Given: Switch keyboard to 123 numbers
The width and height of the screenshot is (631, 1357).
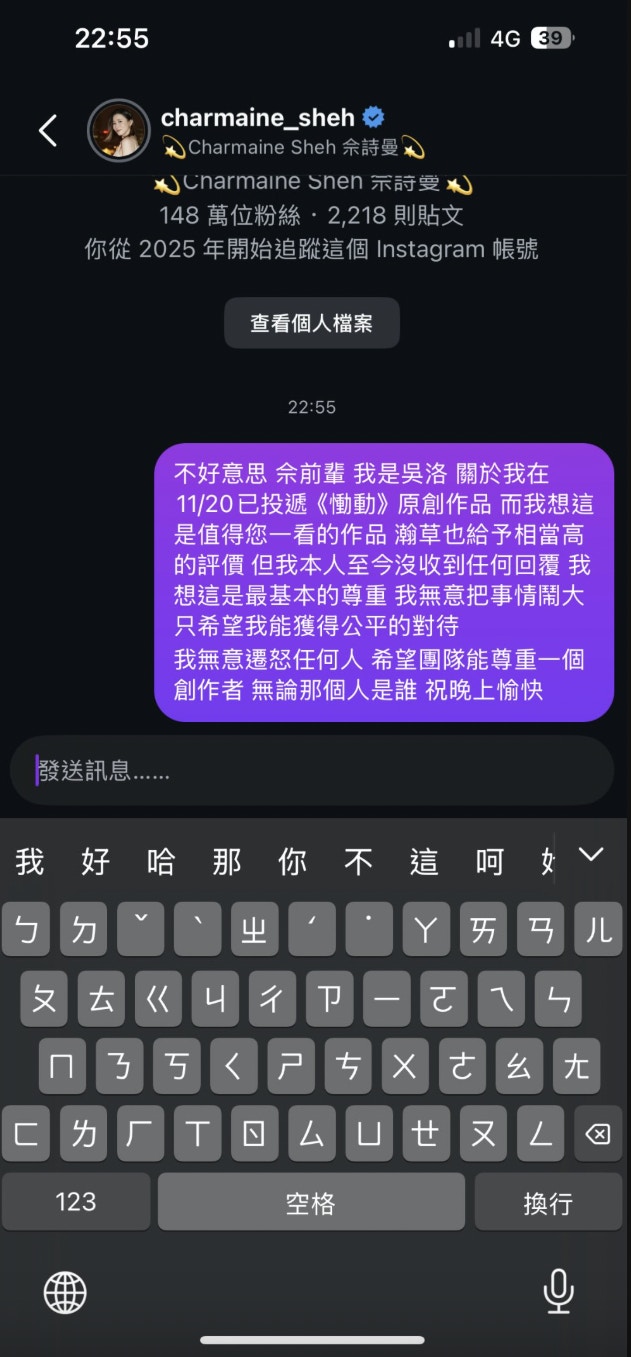Looking at the screenshot, I should [x=76, y=1202].
